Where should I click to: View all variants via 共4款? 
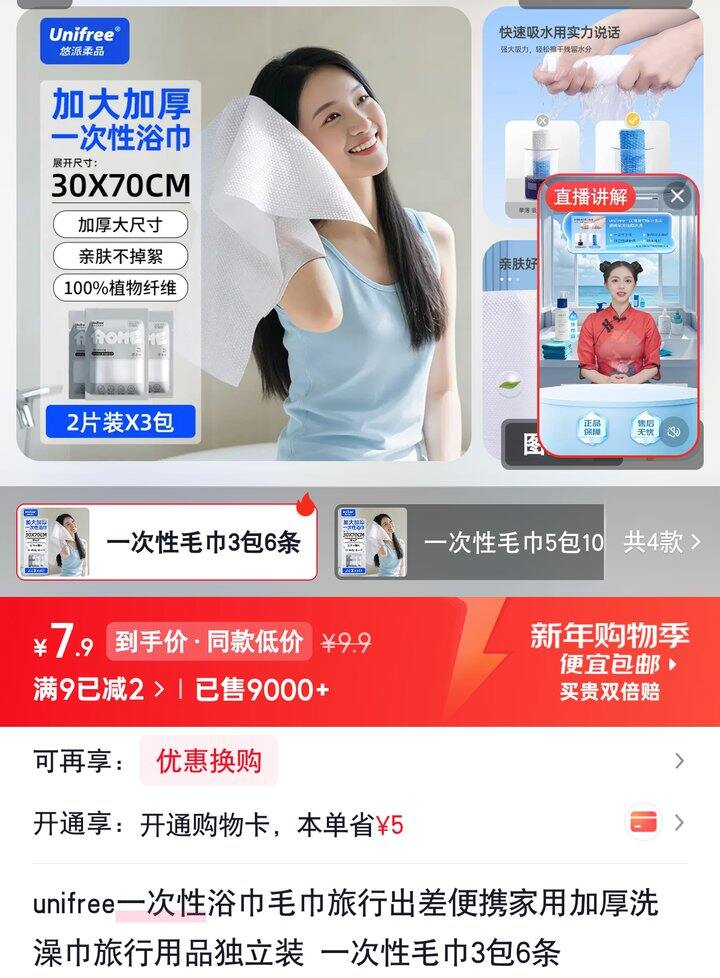coord(662,542)
